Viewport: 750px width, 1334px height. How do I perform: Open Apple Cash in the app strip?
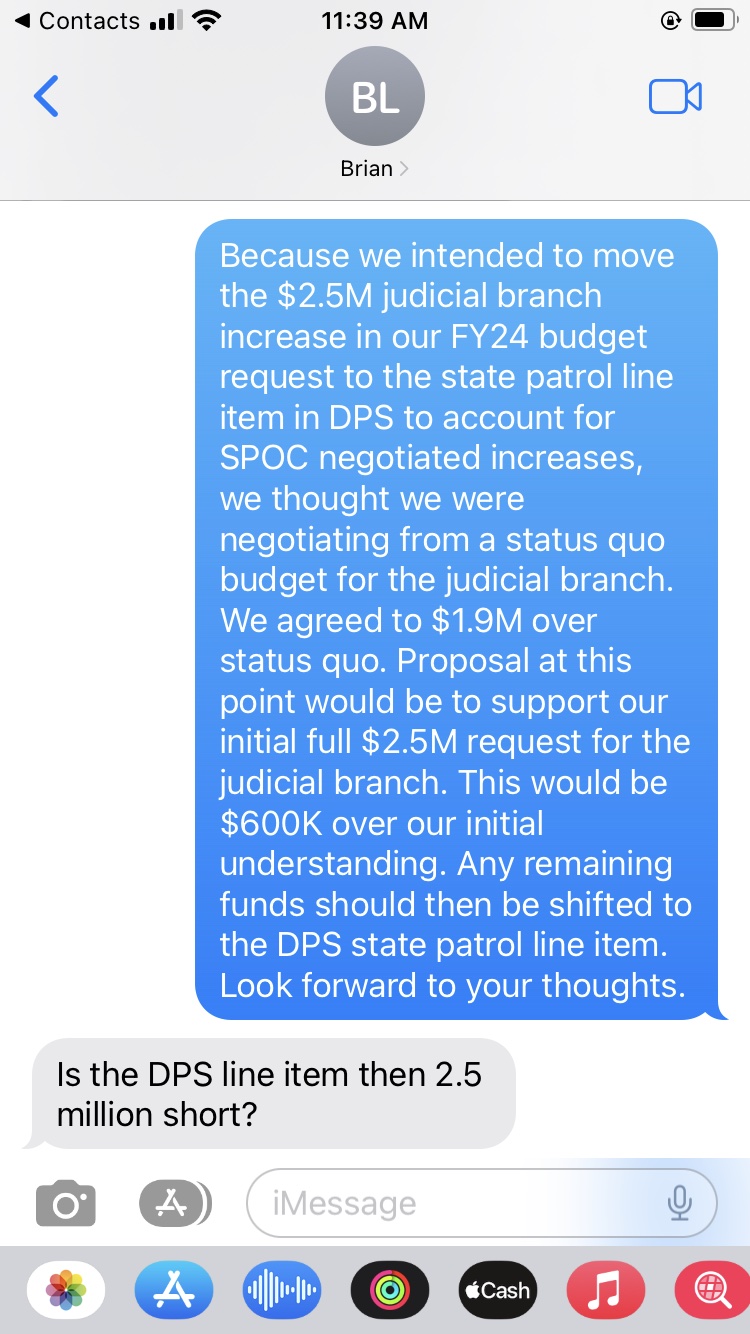pyautogui.click(x=498, y=1290)
